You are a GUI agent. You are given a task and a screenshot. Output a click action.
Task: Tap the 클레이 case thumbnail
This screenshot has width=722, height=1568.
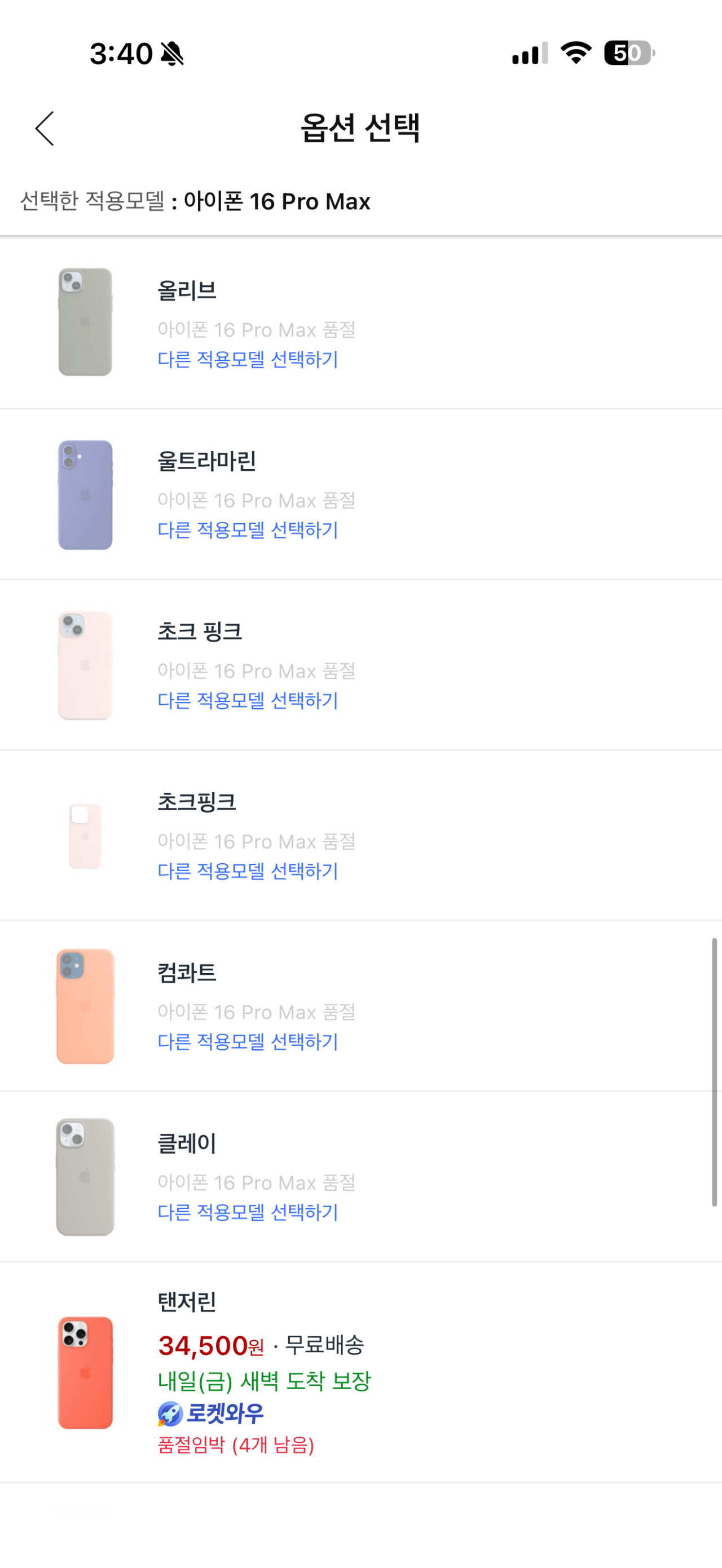(x=85, y=1176)
